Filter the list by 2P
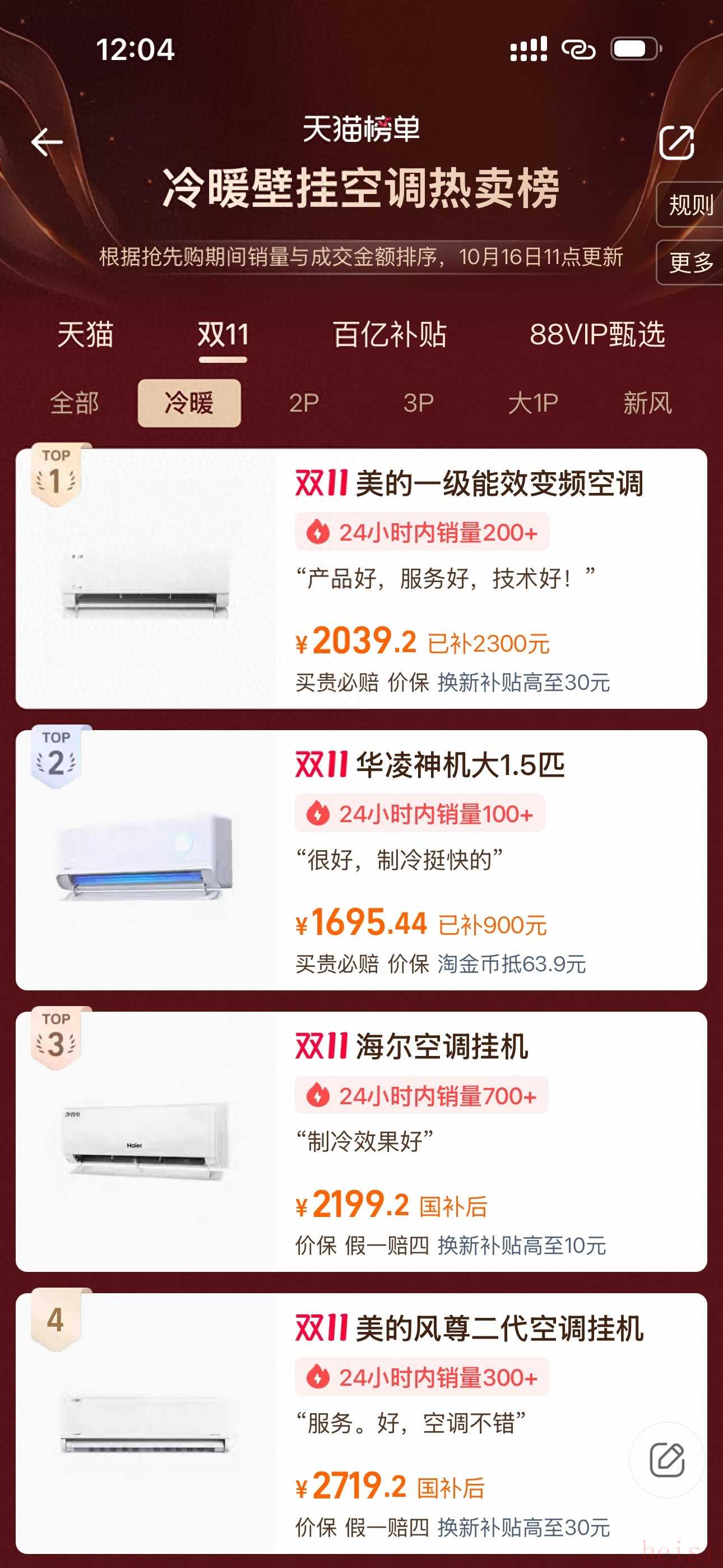 click(x=304, y=403)
